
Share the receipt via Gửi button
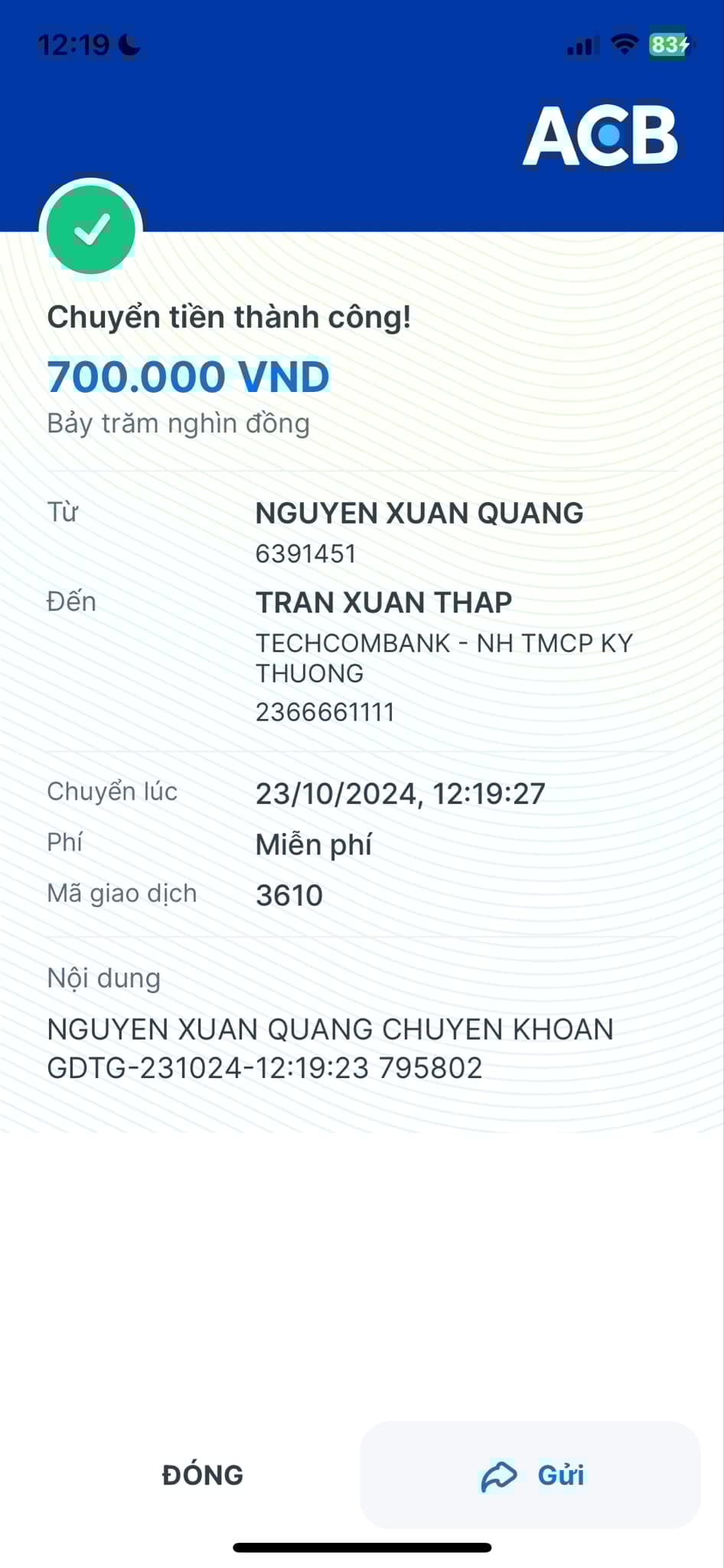(530, 1475)
